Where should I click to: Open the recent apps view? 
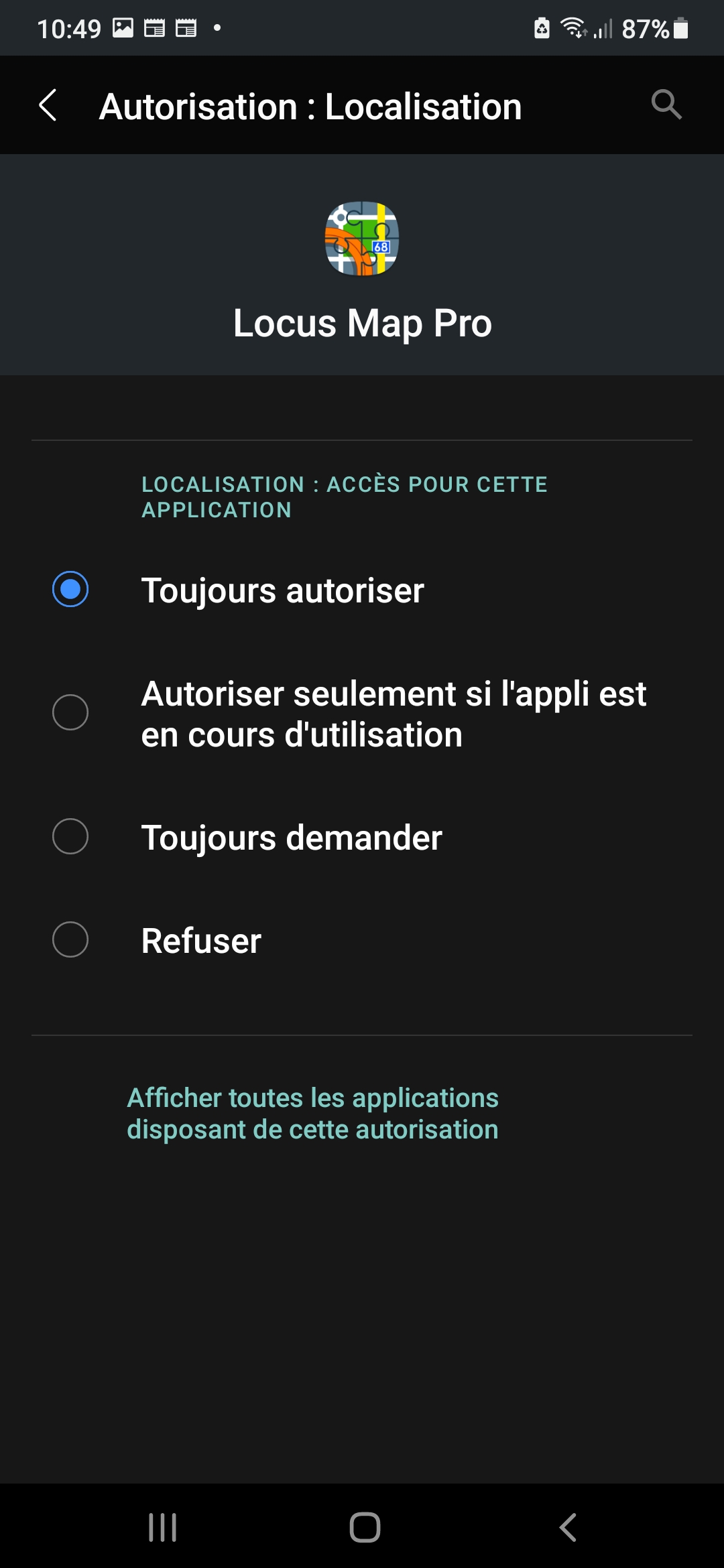click(x=162, y=1528)
